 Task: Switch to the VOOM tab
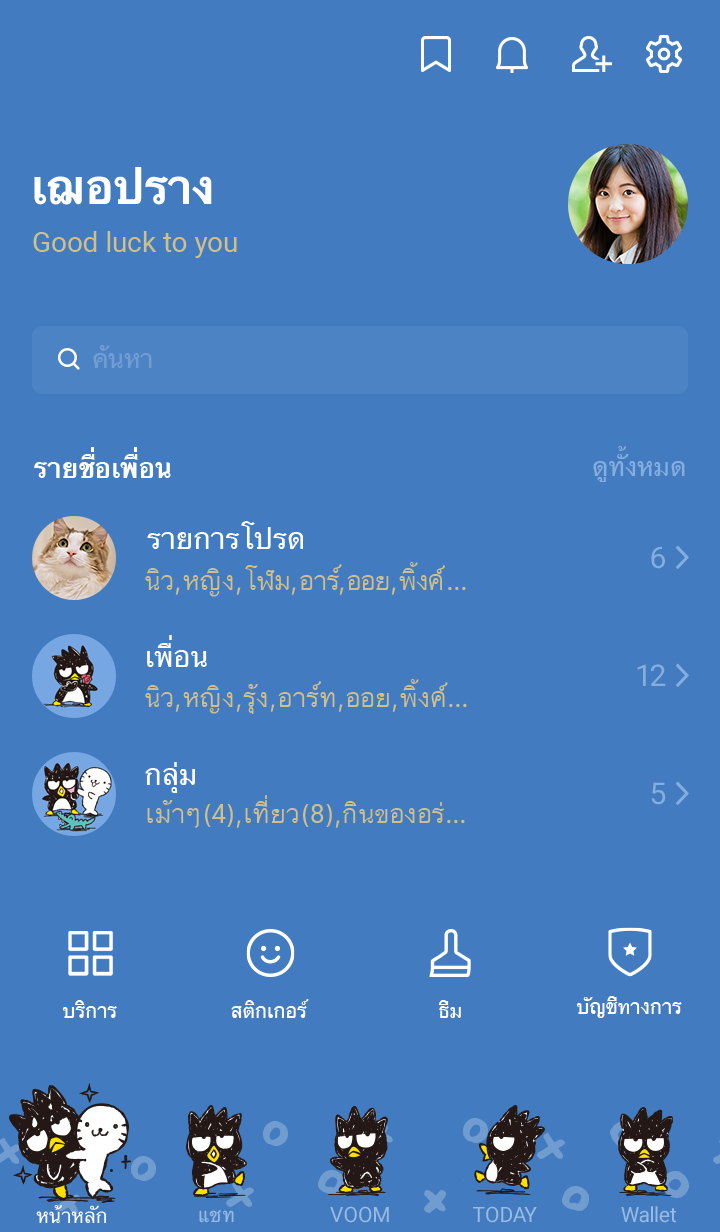[360, 1165]
